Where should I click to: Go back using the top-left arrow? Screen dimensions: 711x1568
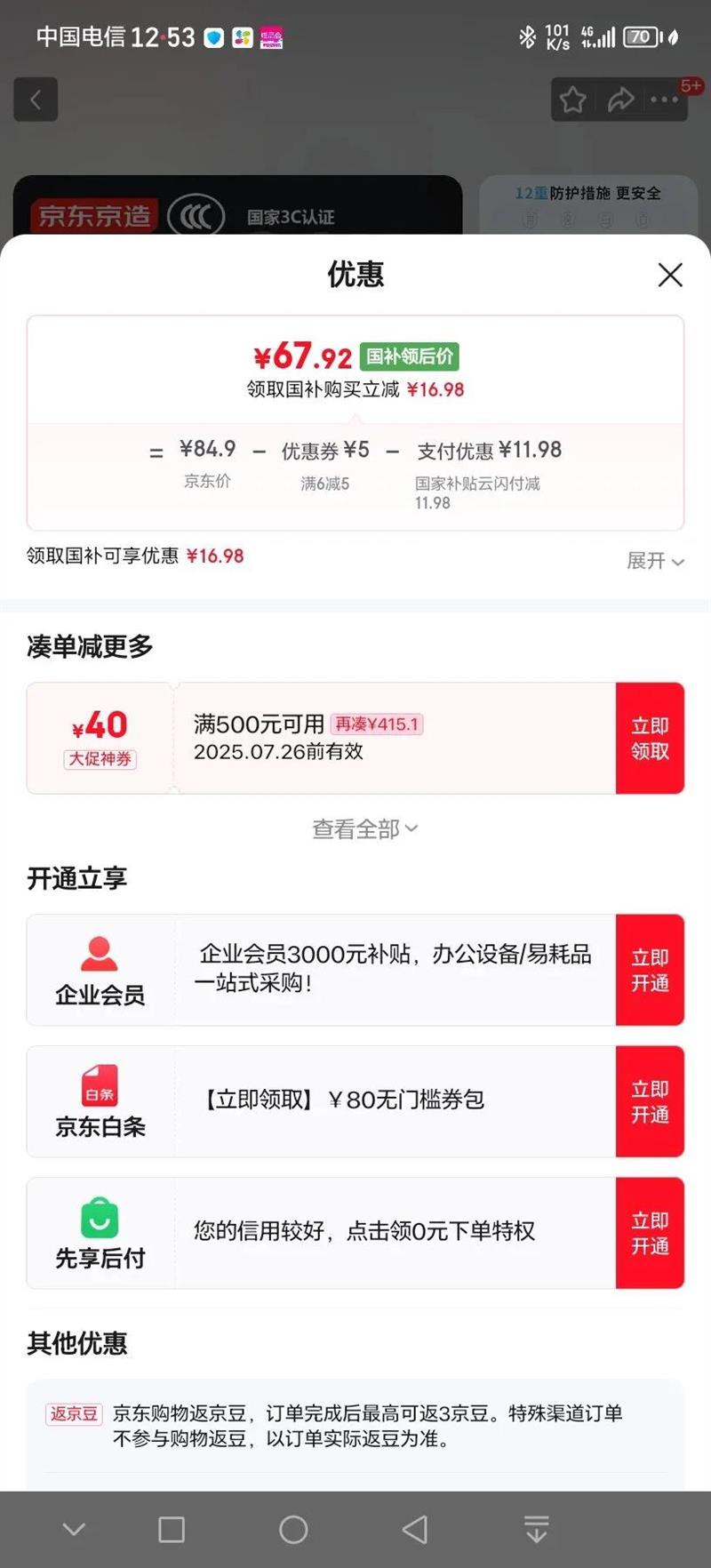tap(36, 100)
